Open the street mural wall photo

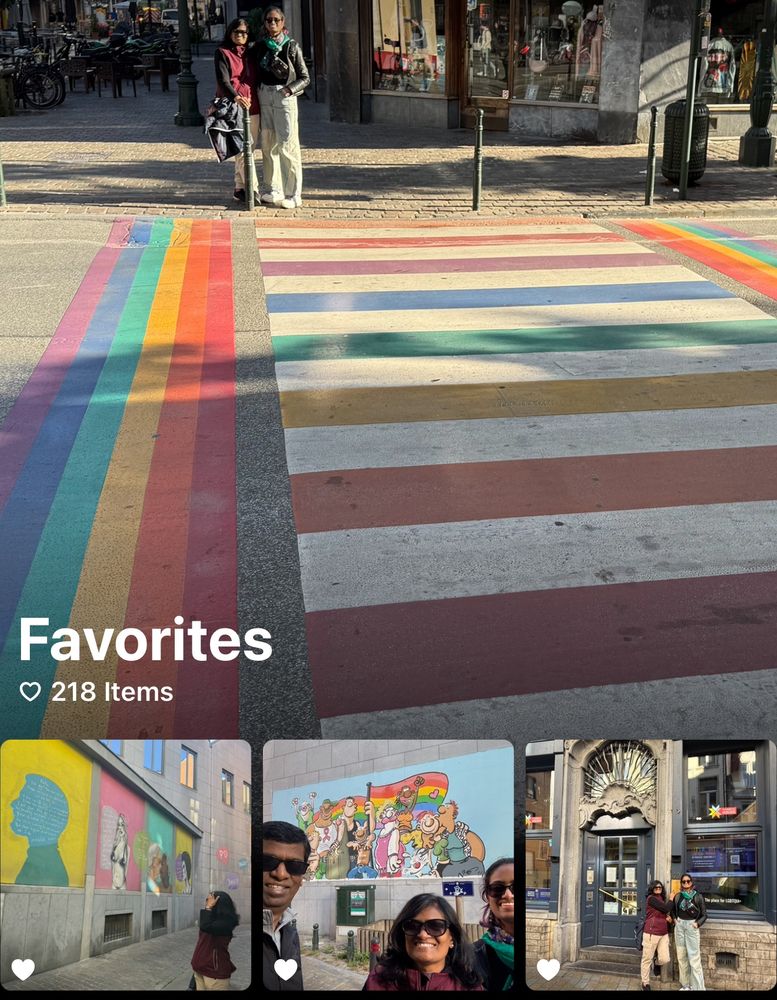(x=125, y=864)
